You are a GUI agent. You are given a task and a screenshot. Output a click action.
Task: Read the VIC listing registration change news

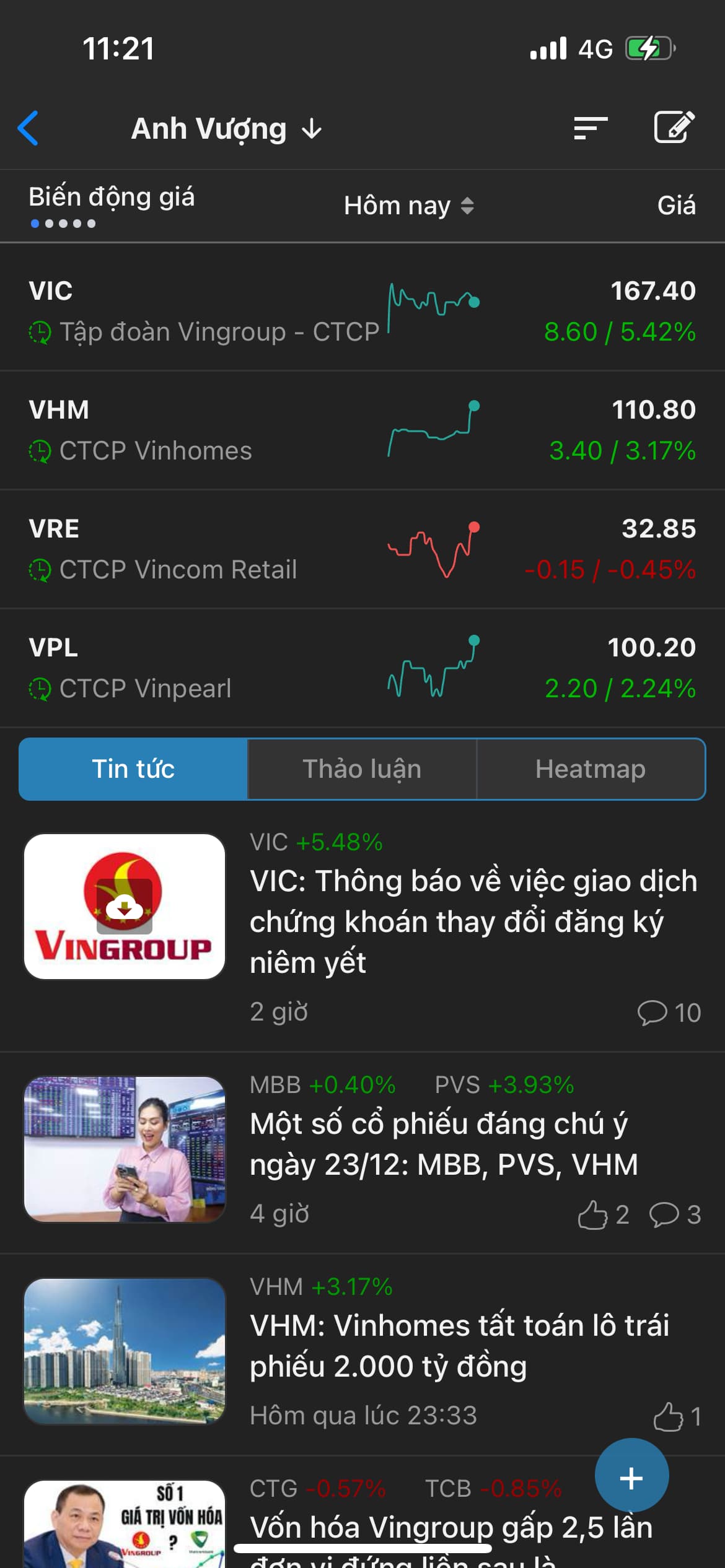point(473,921)
